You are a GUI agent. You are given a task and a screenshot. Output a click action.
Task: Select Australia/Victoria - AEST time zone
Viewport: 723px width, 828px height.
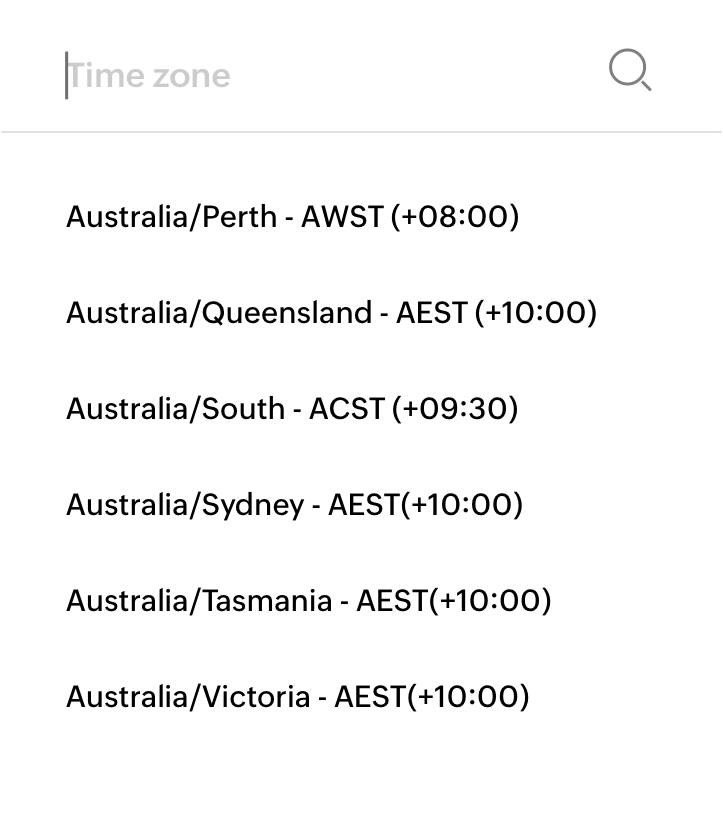[x=297, y=697]
